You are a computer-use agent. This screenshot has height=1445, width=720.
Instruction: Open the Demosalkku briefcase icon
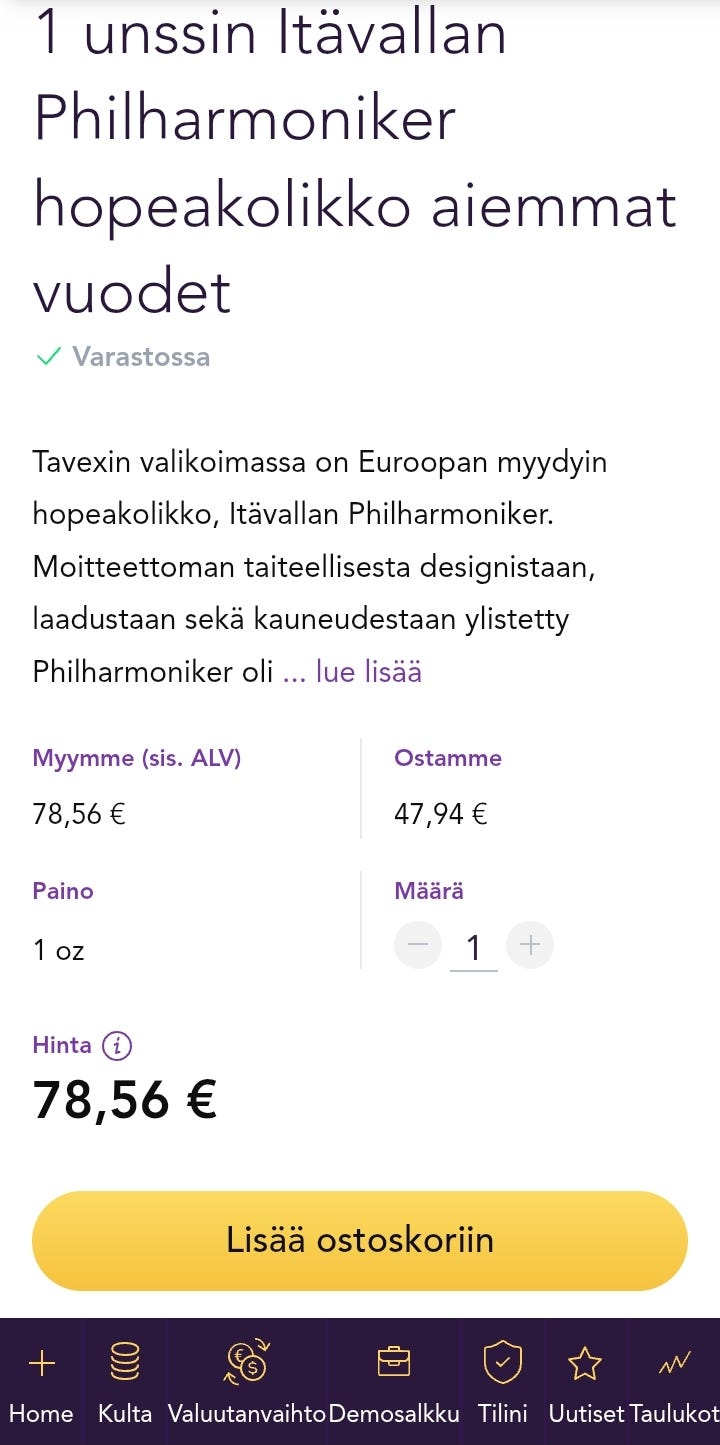[x=395, y=1362]
